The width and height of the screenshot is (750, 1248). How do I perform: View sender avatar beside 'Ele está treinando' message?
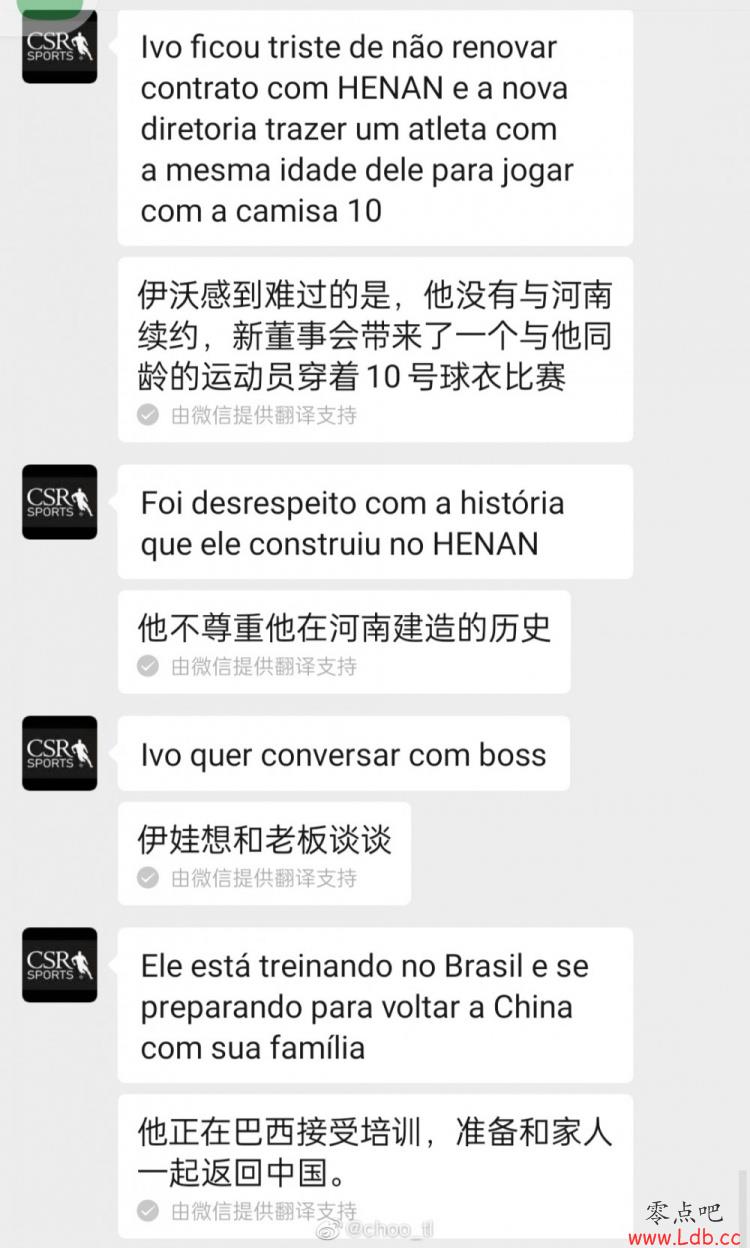pos(60,965)
